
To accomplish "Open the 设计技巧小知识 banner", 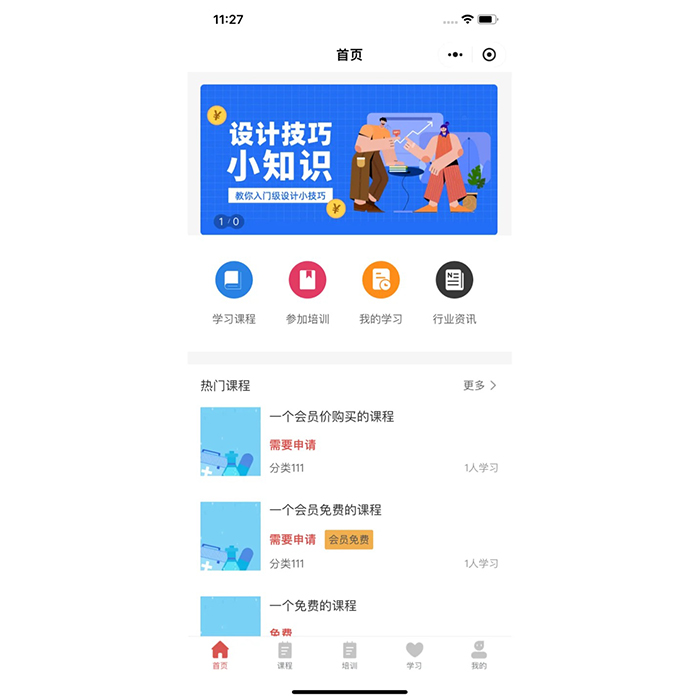I will pyautogui.click(x=349, y=160).
